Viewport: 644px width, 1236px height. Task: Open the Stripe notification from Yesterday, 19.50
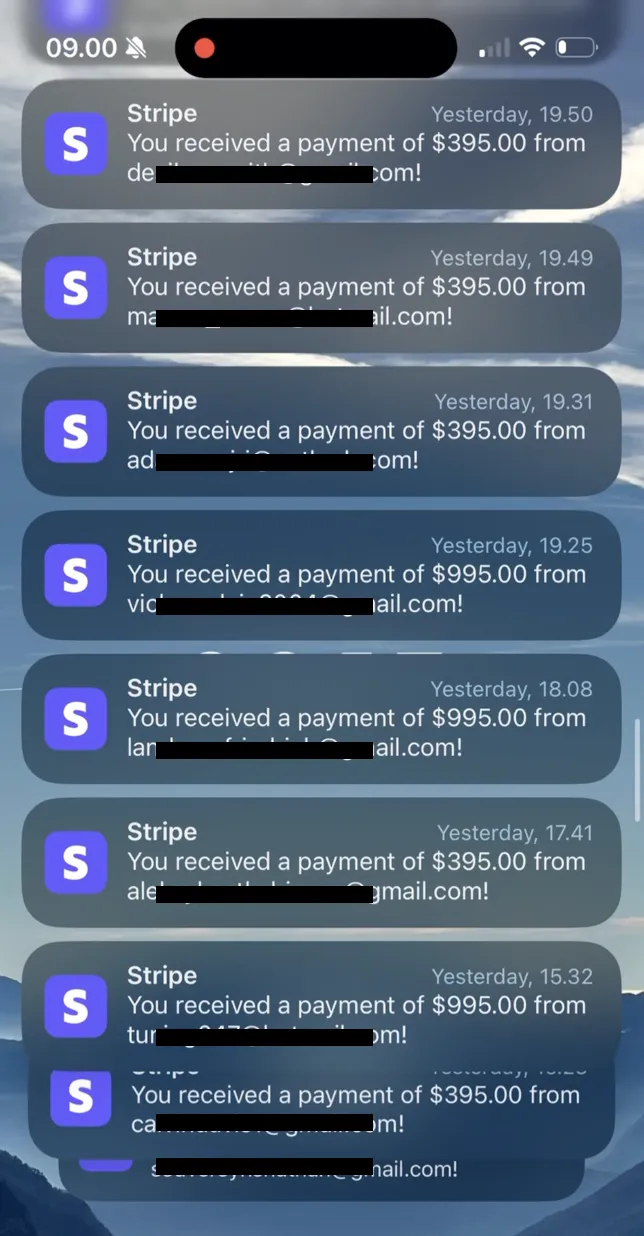[x=321, y=144]
